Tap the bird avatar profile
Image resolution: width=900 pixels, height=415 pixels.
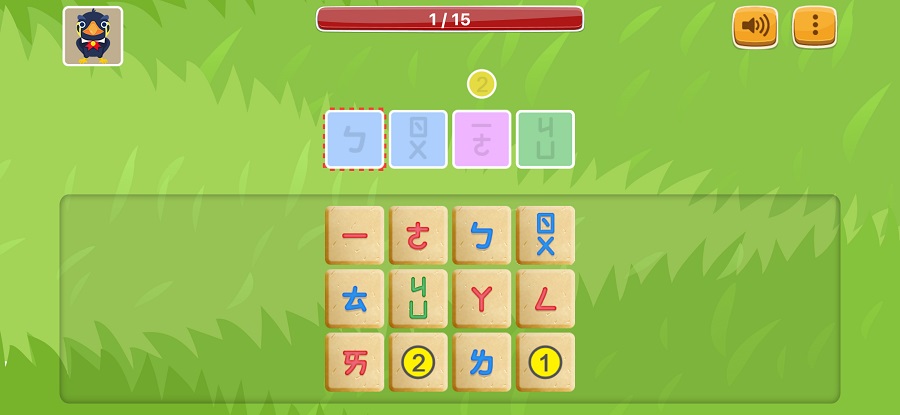(93, 36)
